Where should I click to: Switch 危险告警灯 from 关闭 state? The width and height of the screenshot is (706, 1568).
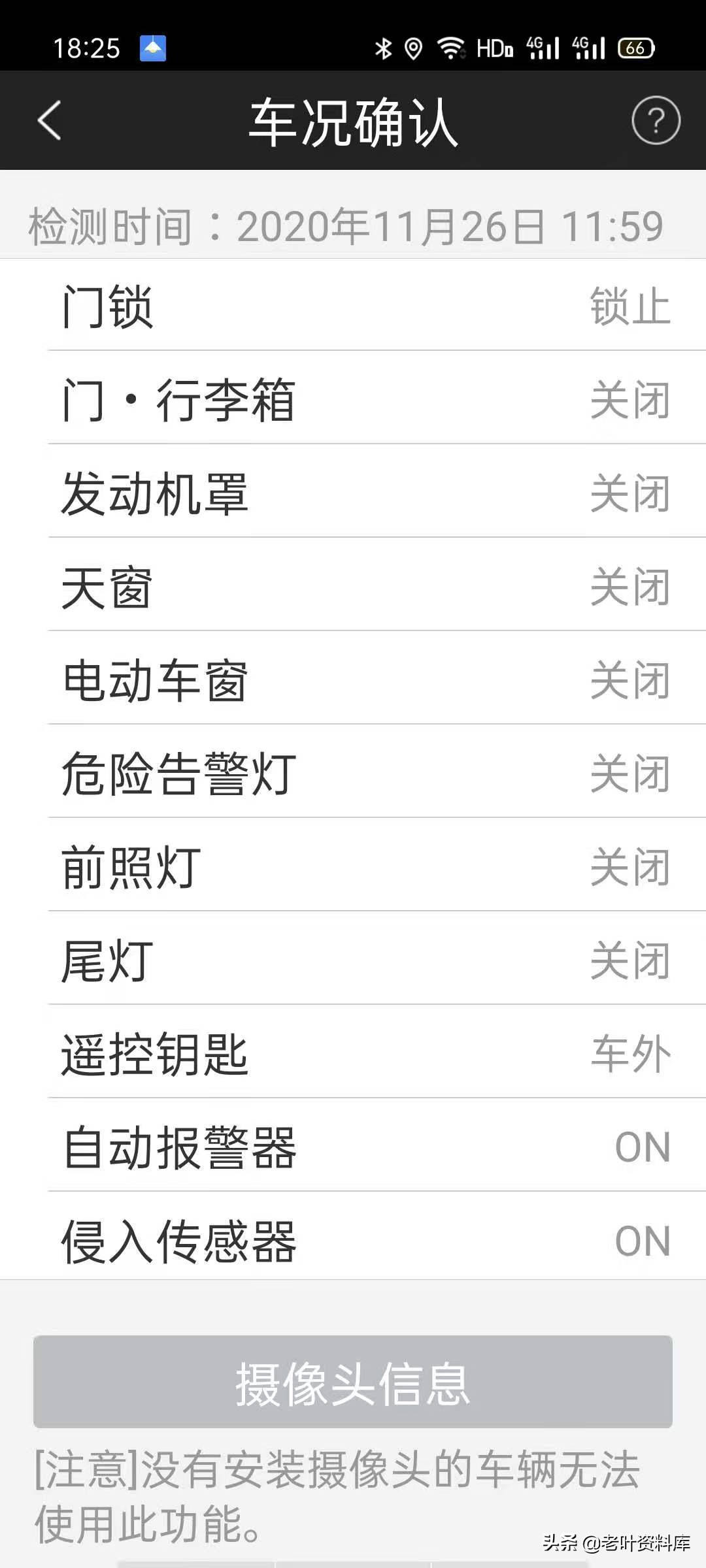click(353, 774)
